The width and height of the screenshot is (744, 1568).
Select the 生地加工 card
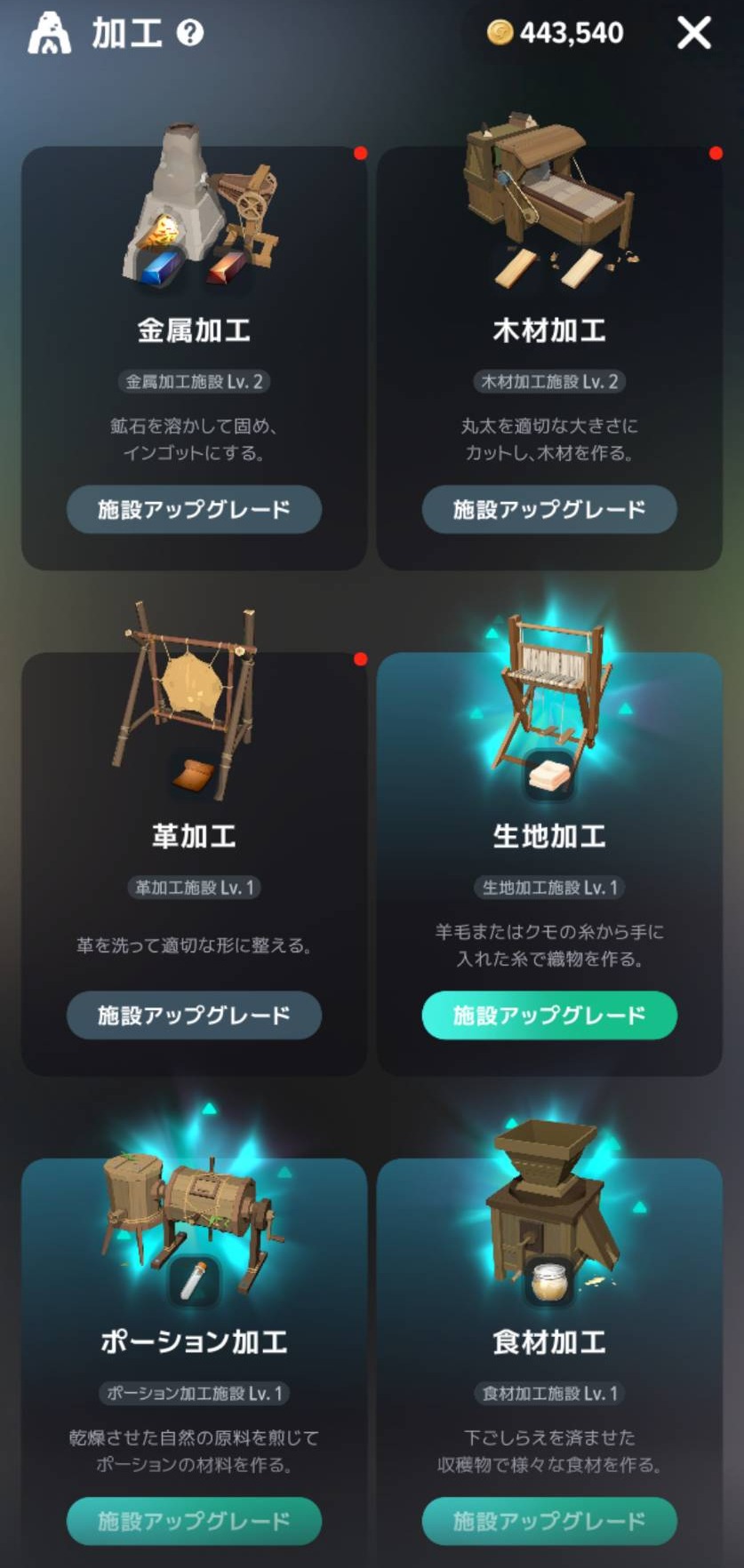click(x=549, y=864)
